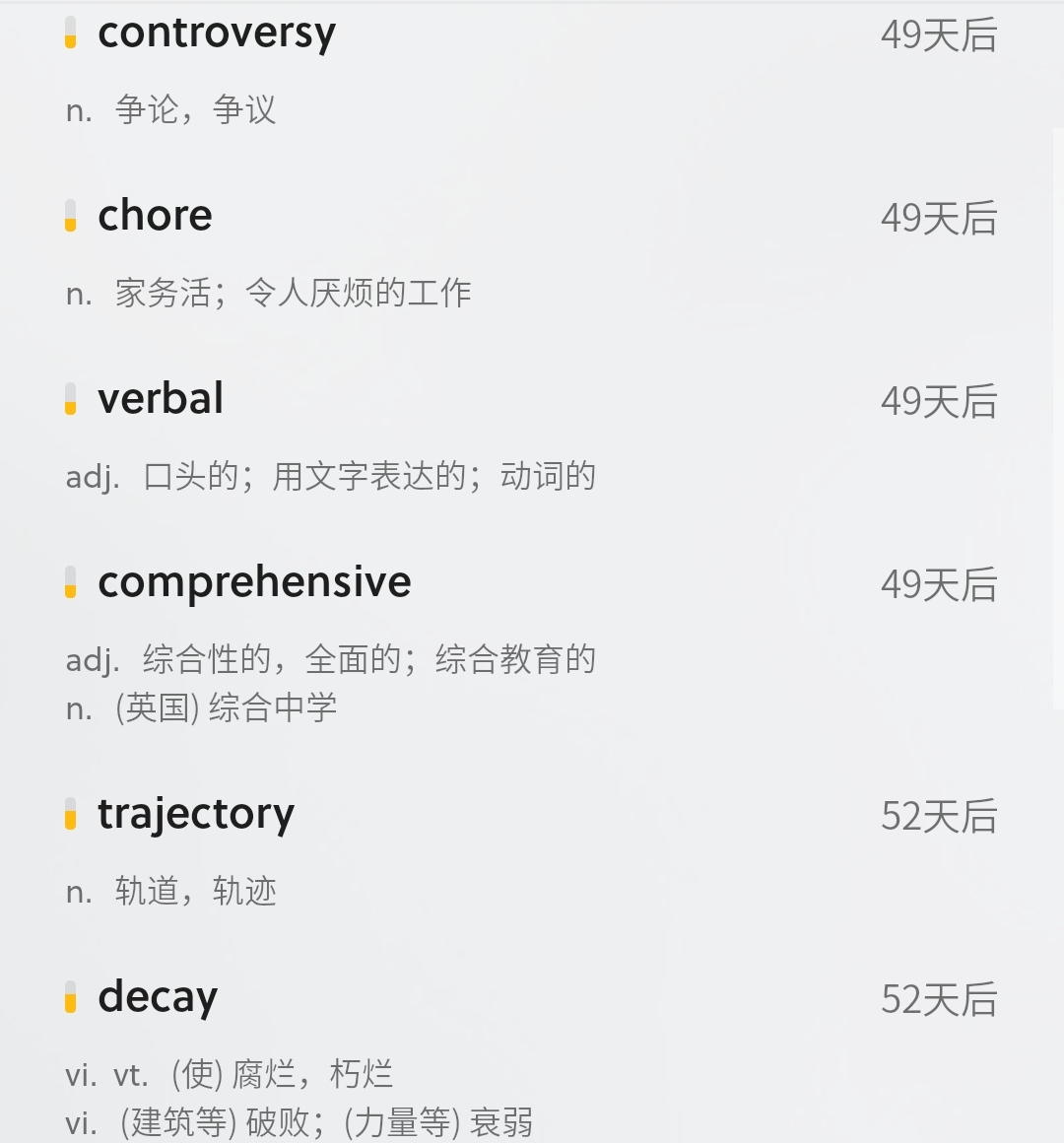Open the verbal vocabulary entry
This screenshot has height=1143, width=1064.
[x=161, y=399]
